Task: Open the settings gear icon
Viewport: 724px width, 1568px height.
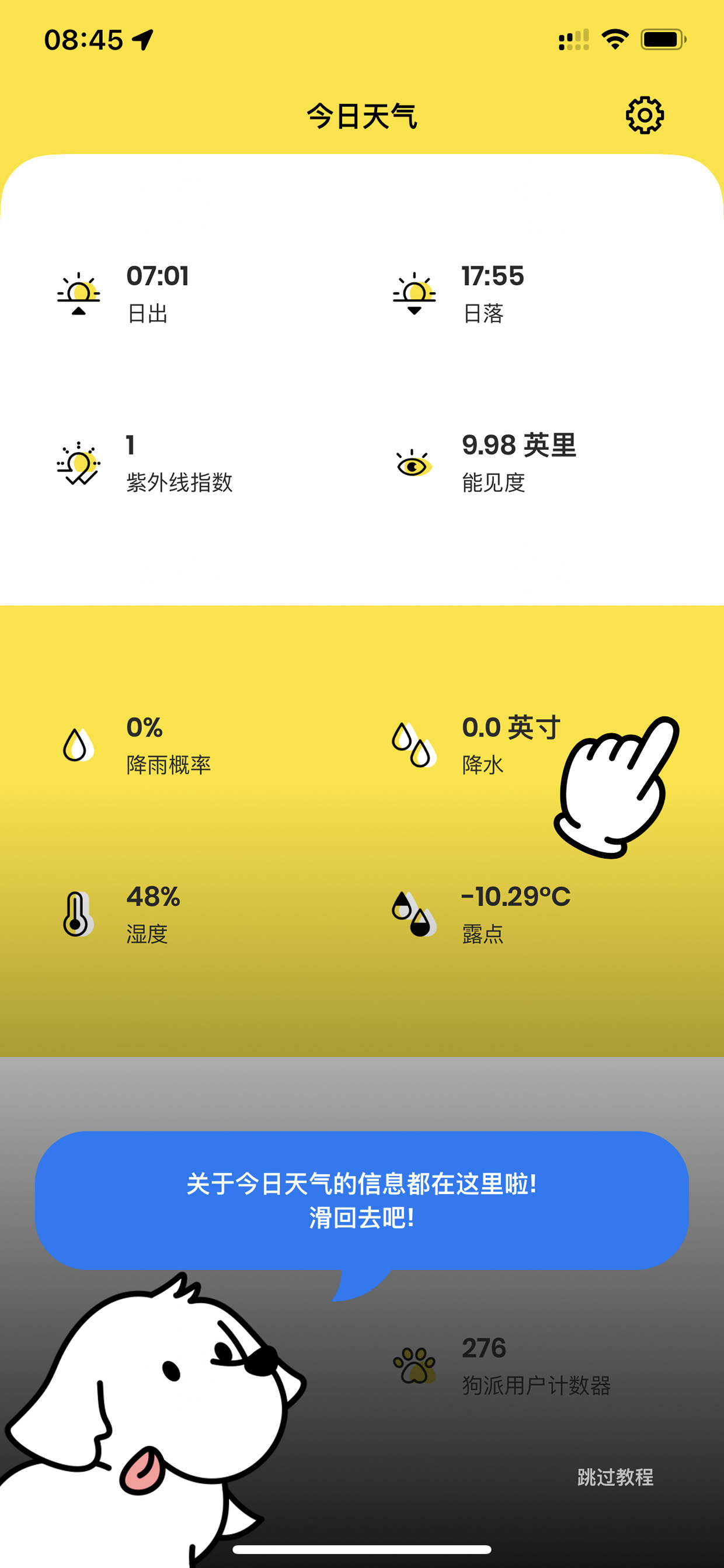Action: (644, 115)
